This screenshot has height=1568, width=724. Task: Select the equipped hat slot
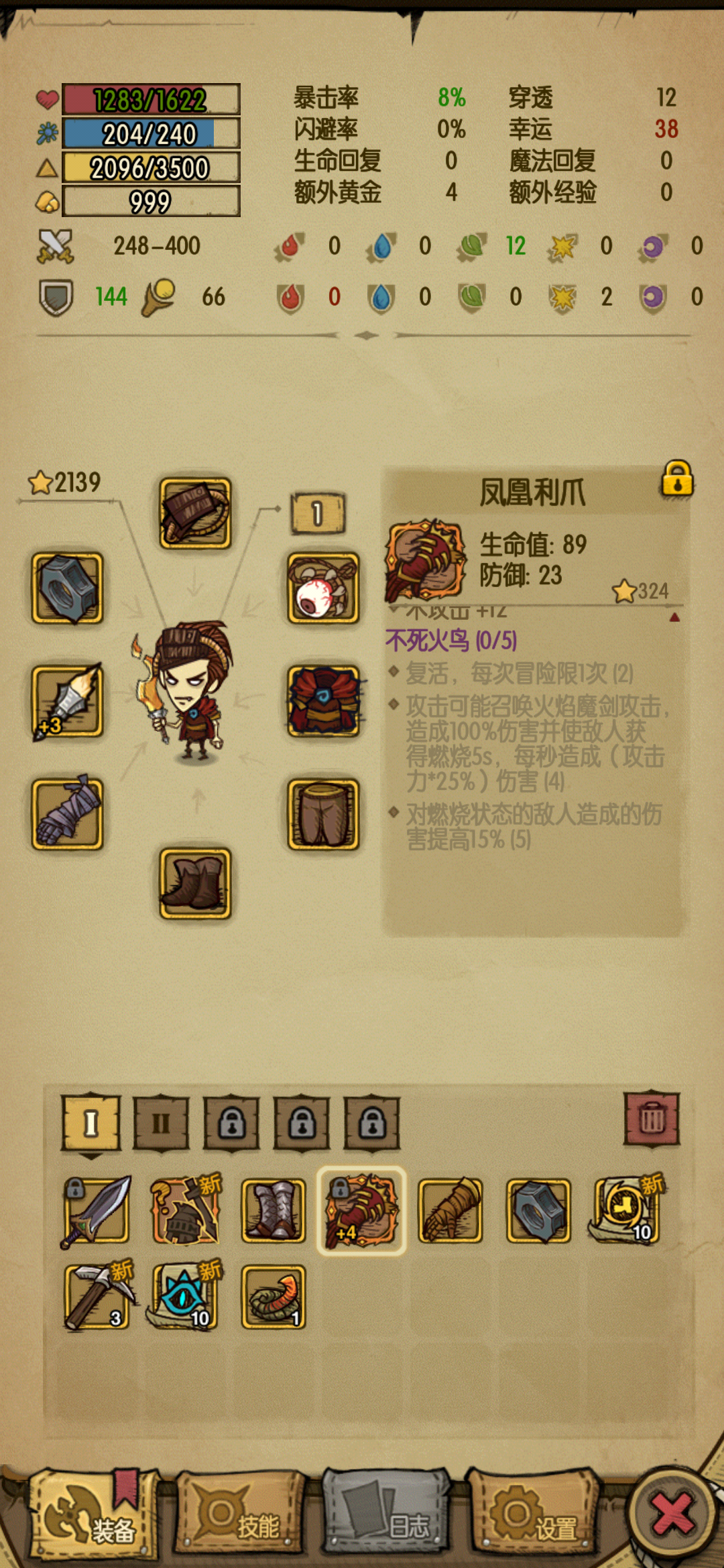pyautogui.click(x=195, y=513)
